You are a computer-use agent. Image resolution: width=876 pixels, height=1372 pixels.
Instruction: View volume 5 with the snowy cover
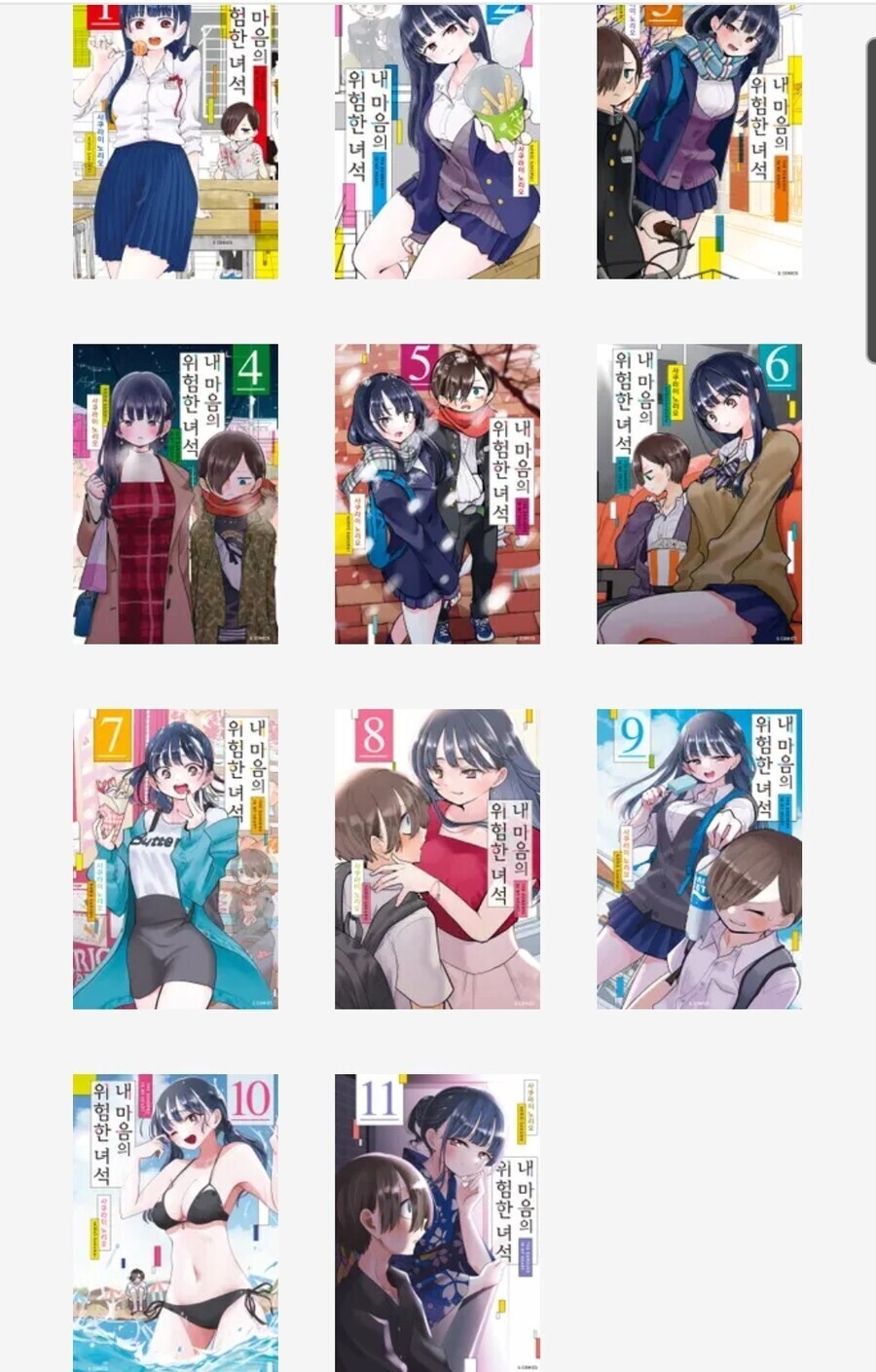click(437, 494)
